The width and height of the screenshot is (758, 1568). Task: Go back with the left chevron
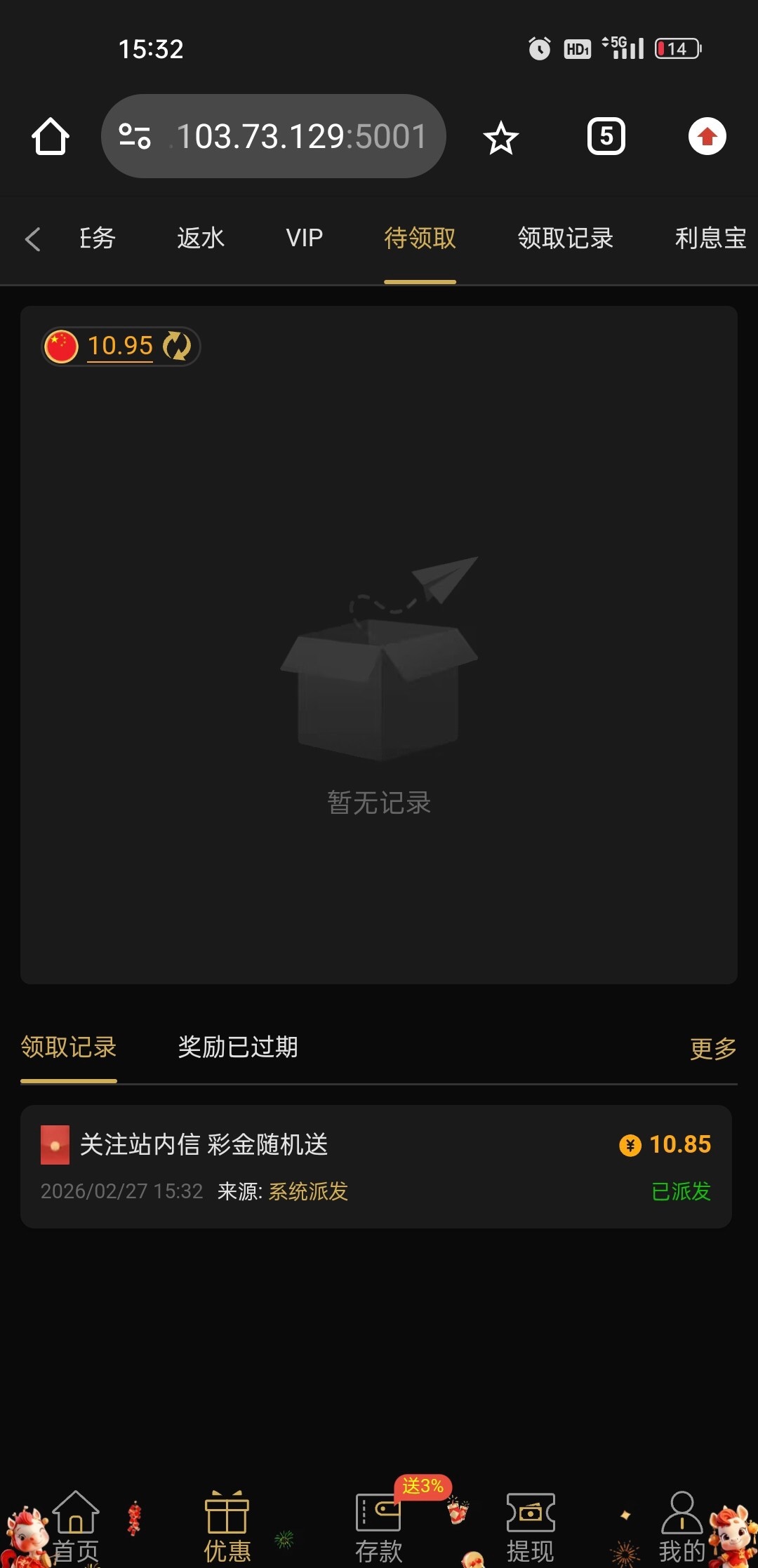point(32,239)
